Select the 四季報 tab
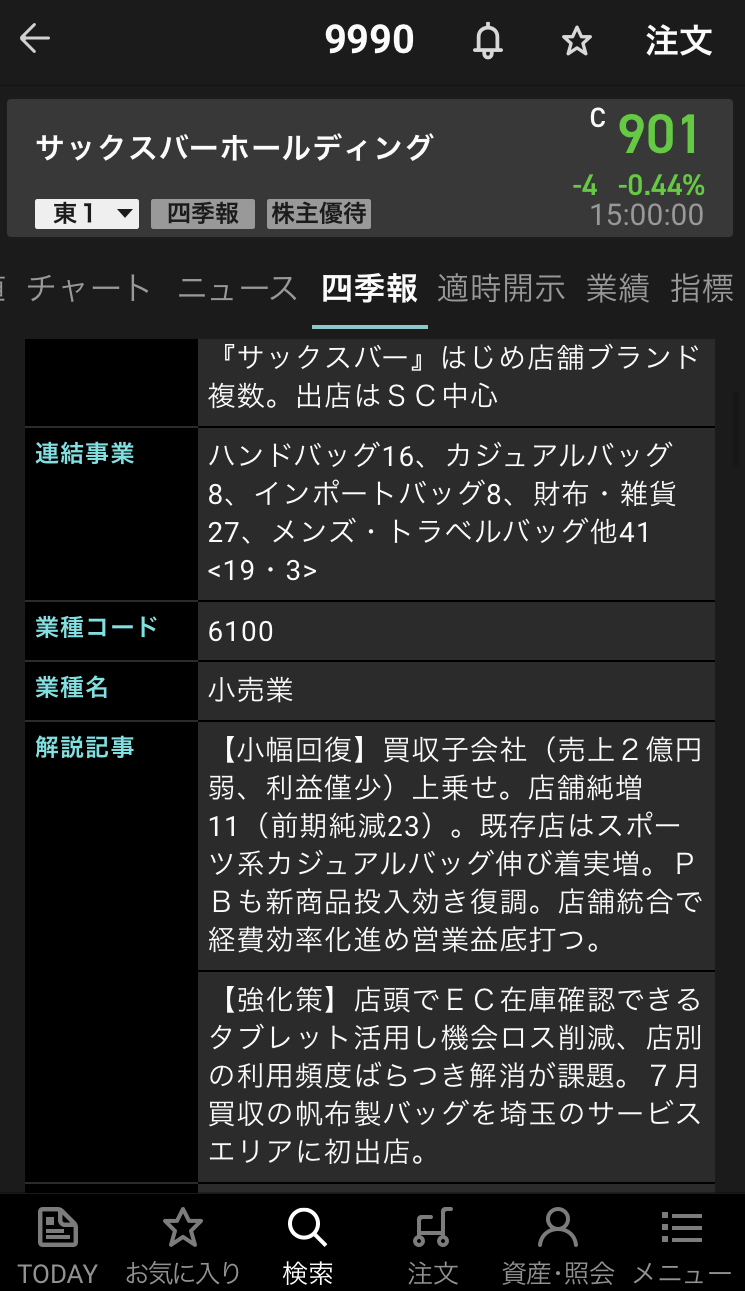Screen dimensions: 745x1291 pyautogui.click(x=369, y=288)
